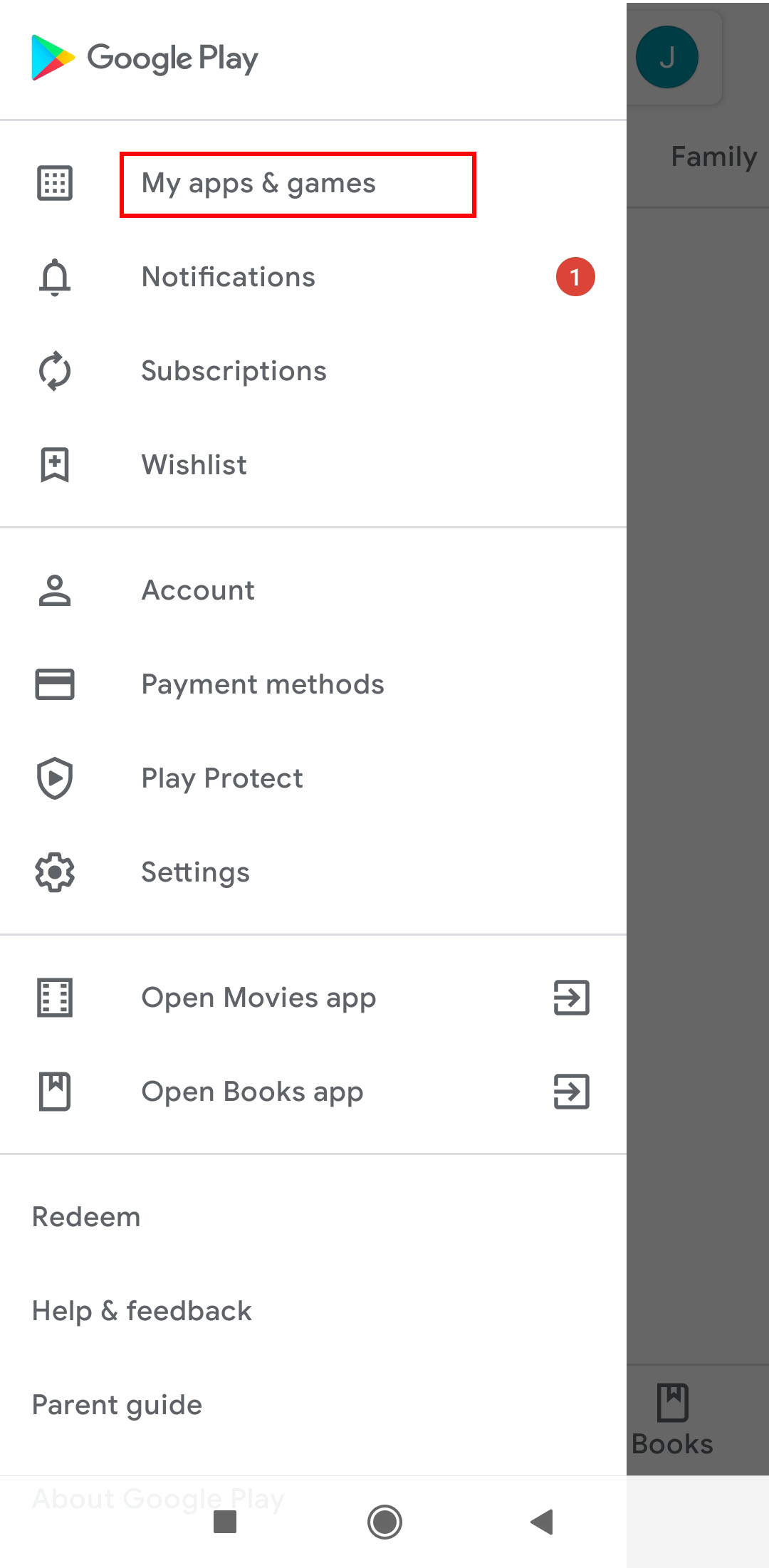Open My apps & games
The width and height of the screenshot is (769, 1568).
click(x=298, y=184)
